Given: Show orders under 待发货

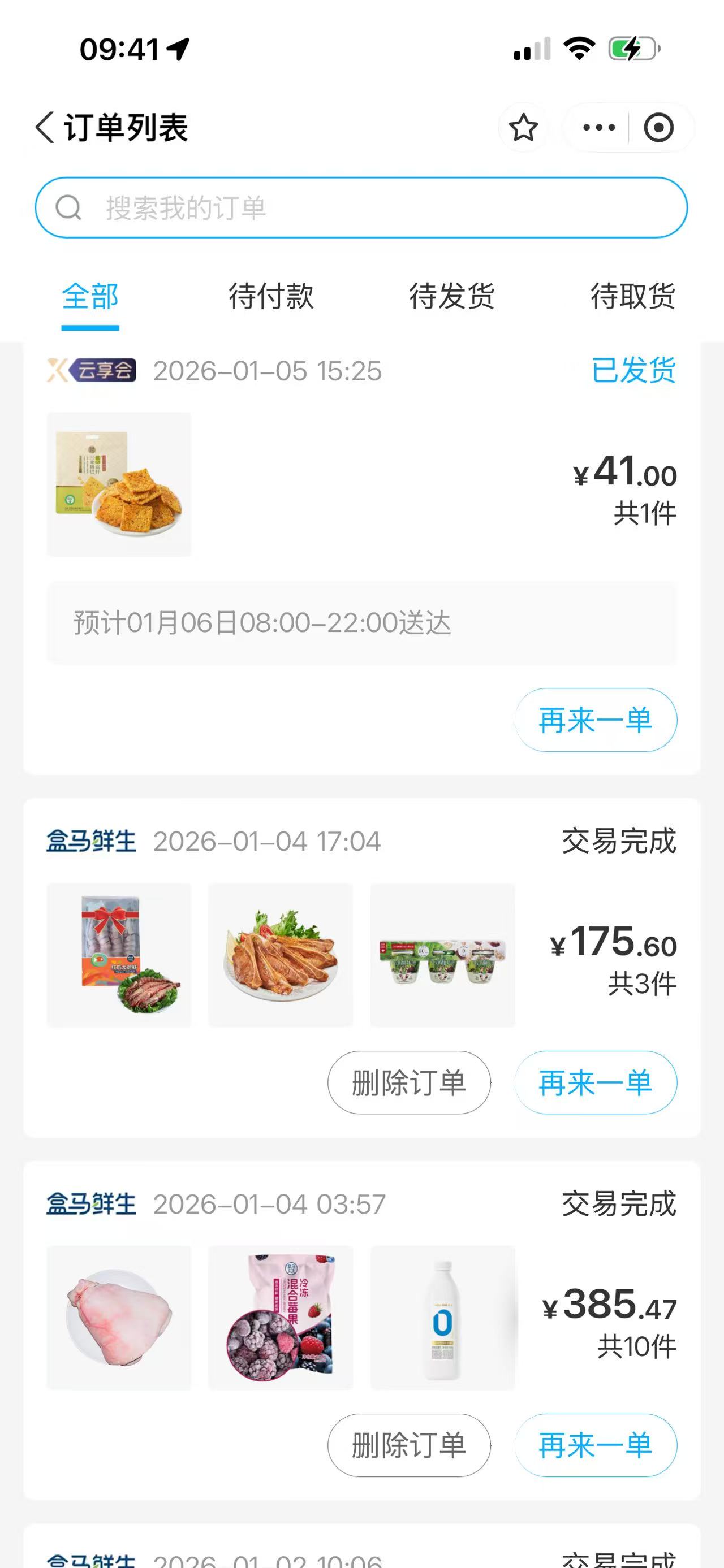Looking at the screenshot, I should coord(451,297).
